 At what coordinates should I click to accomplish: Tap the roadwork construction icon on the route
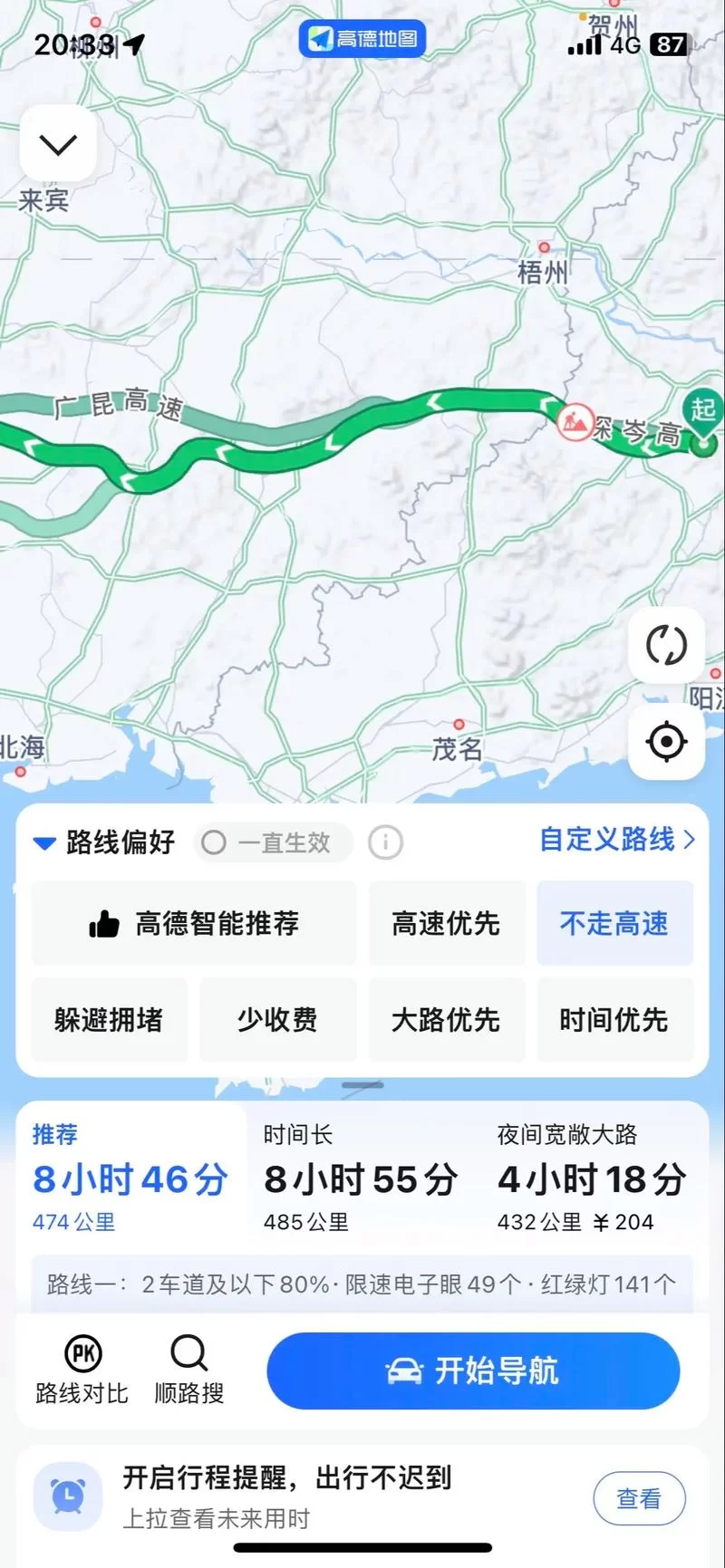pos(575,420)
